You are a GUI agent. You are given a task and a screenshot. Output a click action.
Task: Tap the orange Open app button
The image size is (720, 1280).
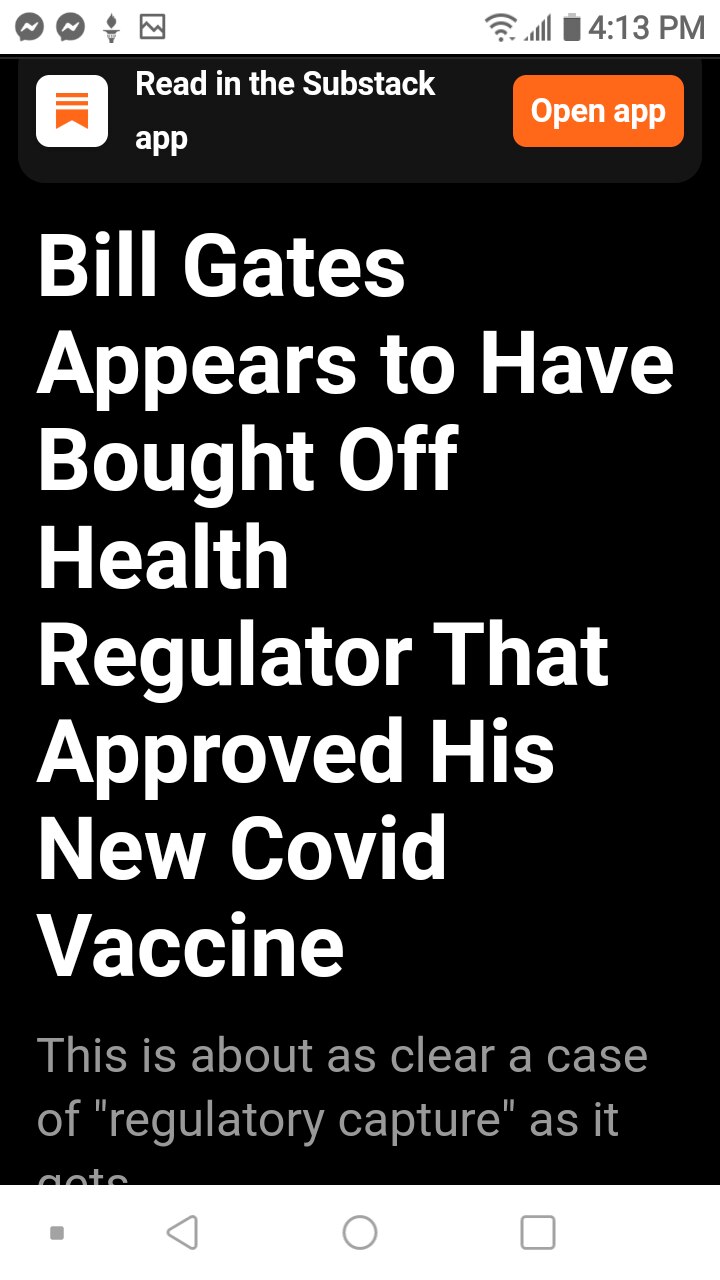point(598,111)
